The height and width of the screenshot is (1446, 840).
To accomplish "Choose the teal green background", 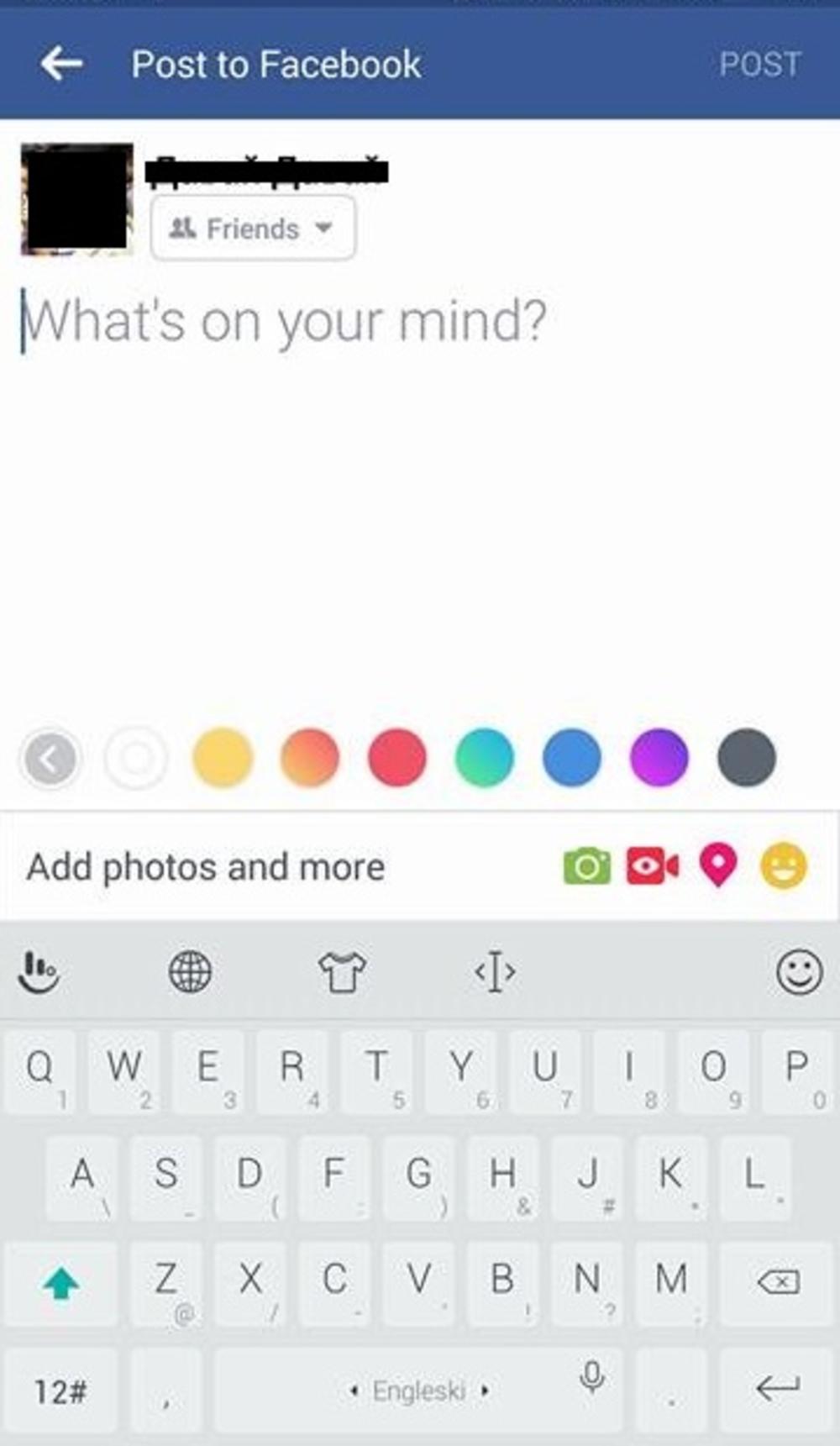I will click(x=485, y=758).
